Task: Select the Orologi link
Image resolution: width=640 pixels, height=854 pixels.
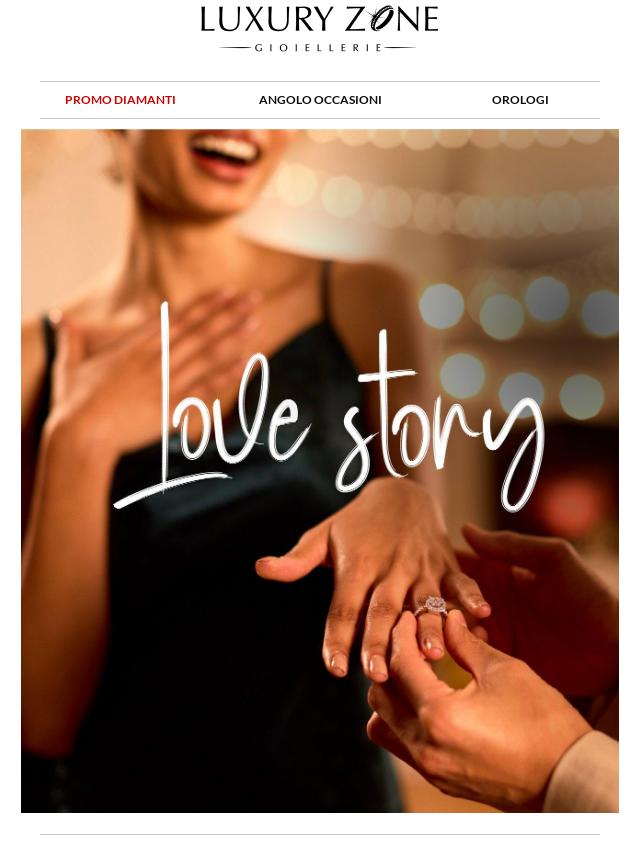Action: click(x=520, y=100)
